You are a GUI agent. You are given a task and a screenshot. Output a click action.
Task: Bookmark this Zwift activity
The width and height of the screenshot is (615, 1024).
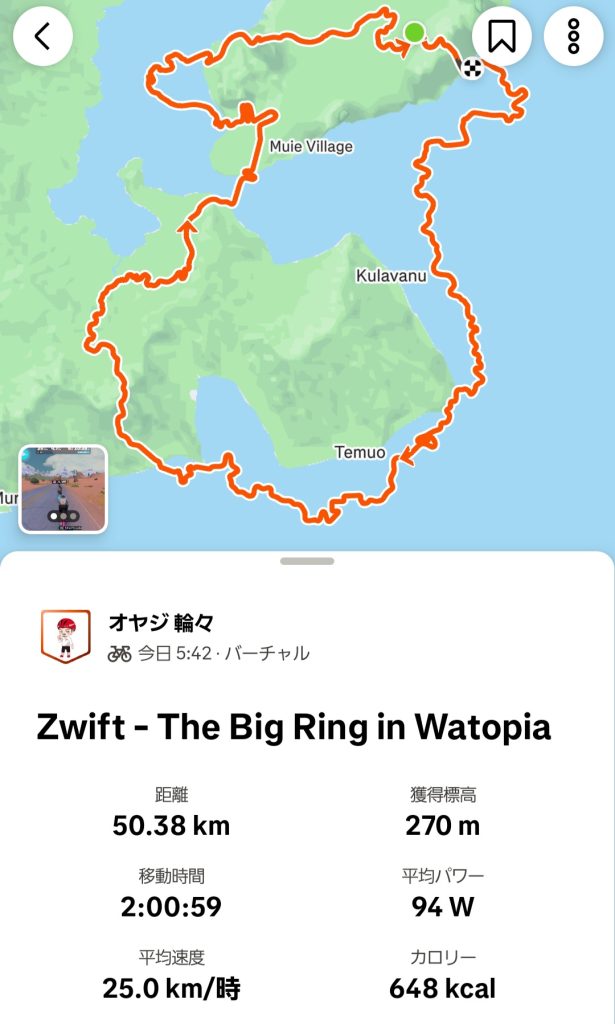pyautogui.click(x=502, y=37)
